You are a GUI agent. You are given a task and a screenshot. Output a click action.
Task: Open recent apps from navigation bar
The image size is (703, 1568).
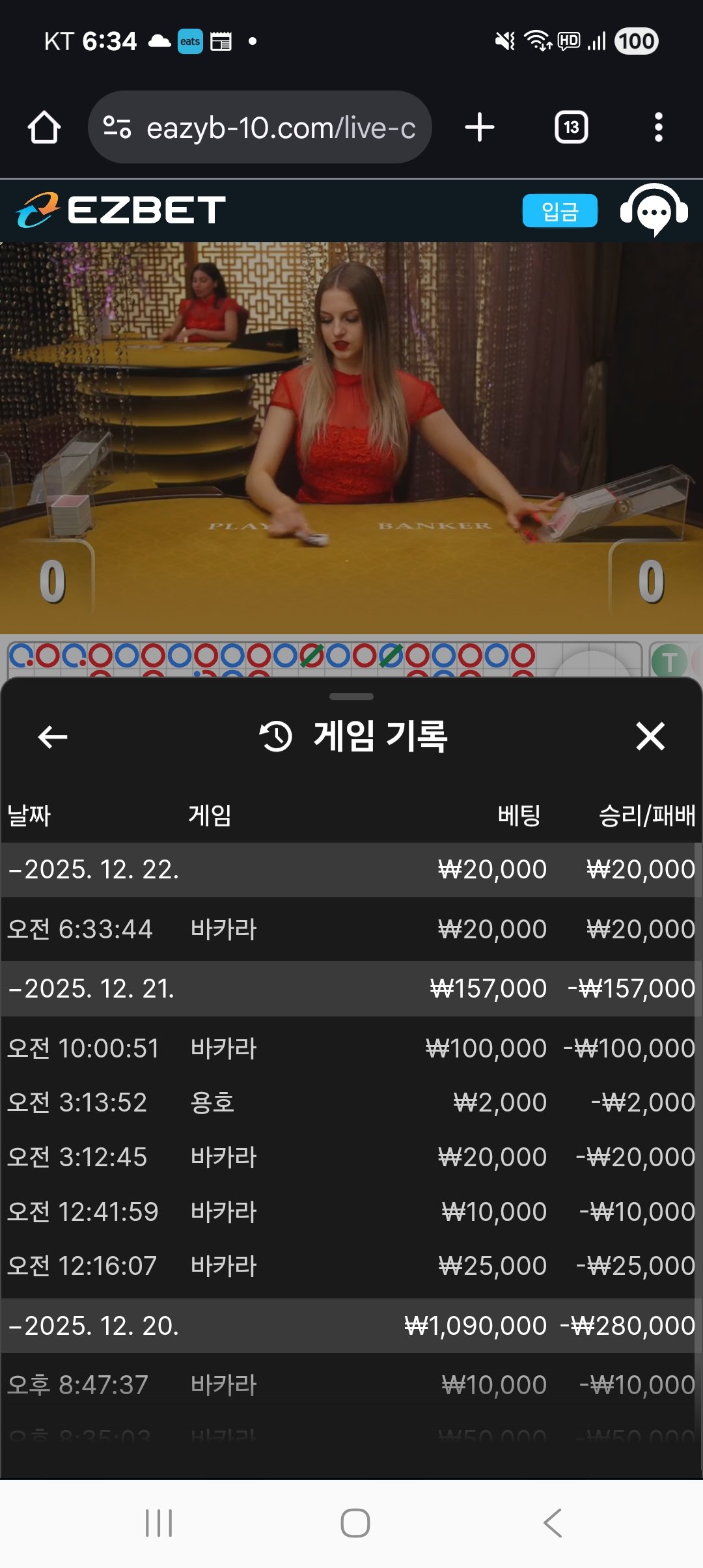coord(159,1523)
